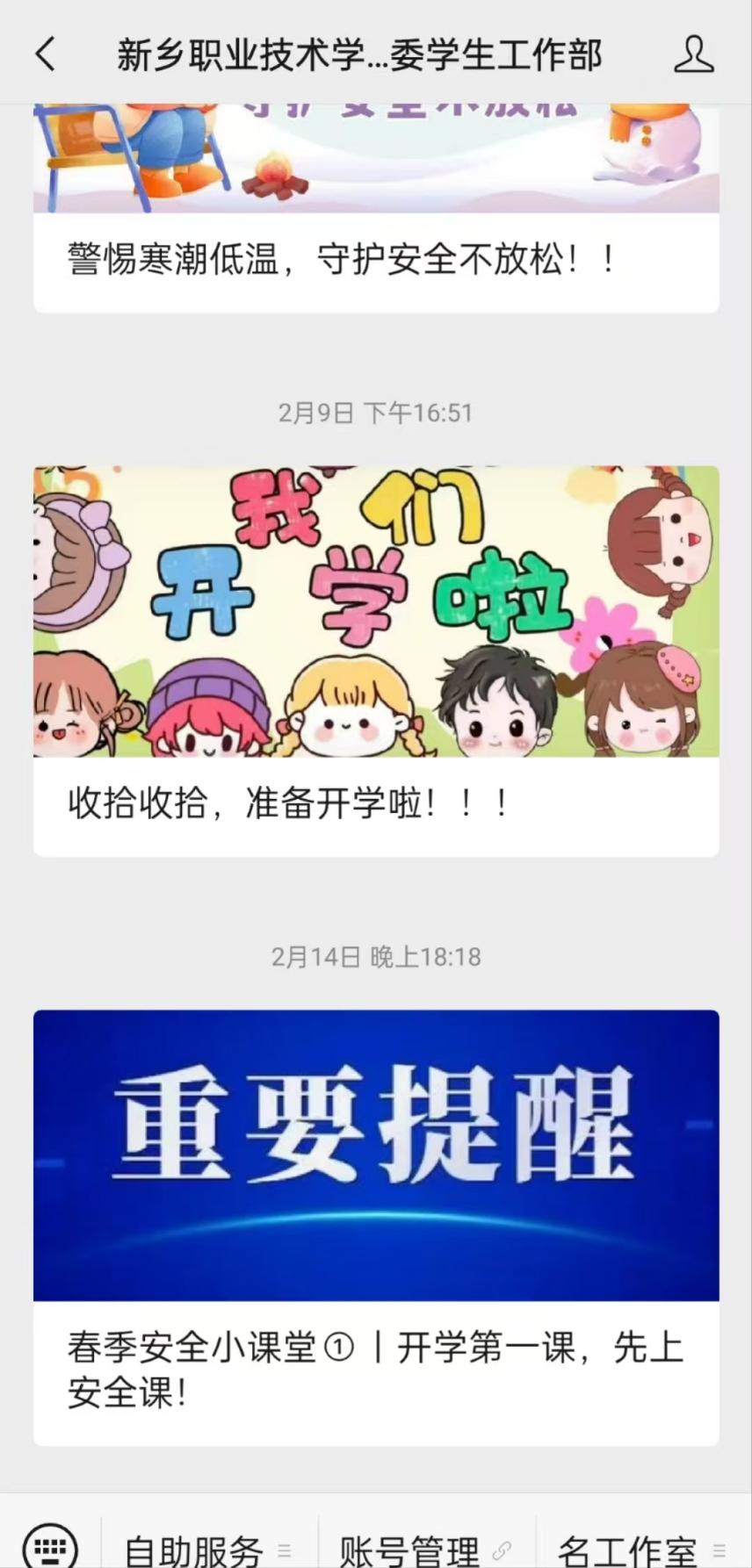Open article 收拾收拾，准备开学啦
The height and width of the screenshot is (1568, 752).
coord(288,803)
